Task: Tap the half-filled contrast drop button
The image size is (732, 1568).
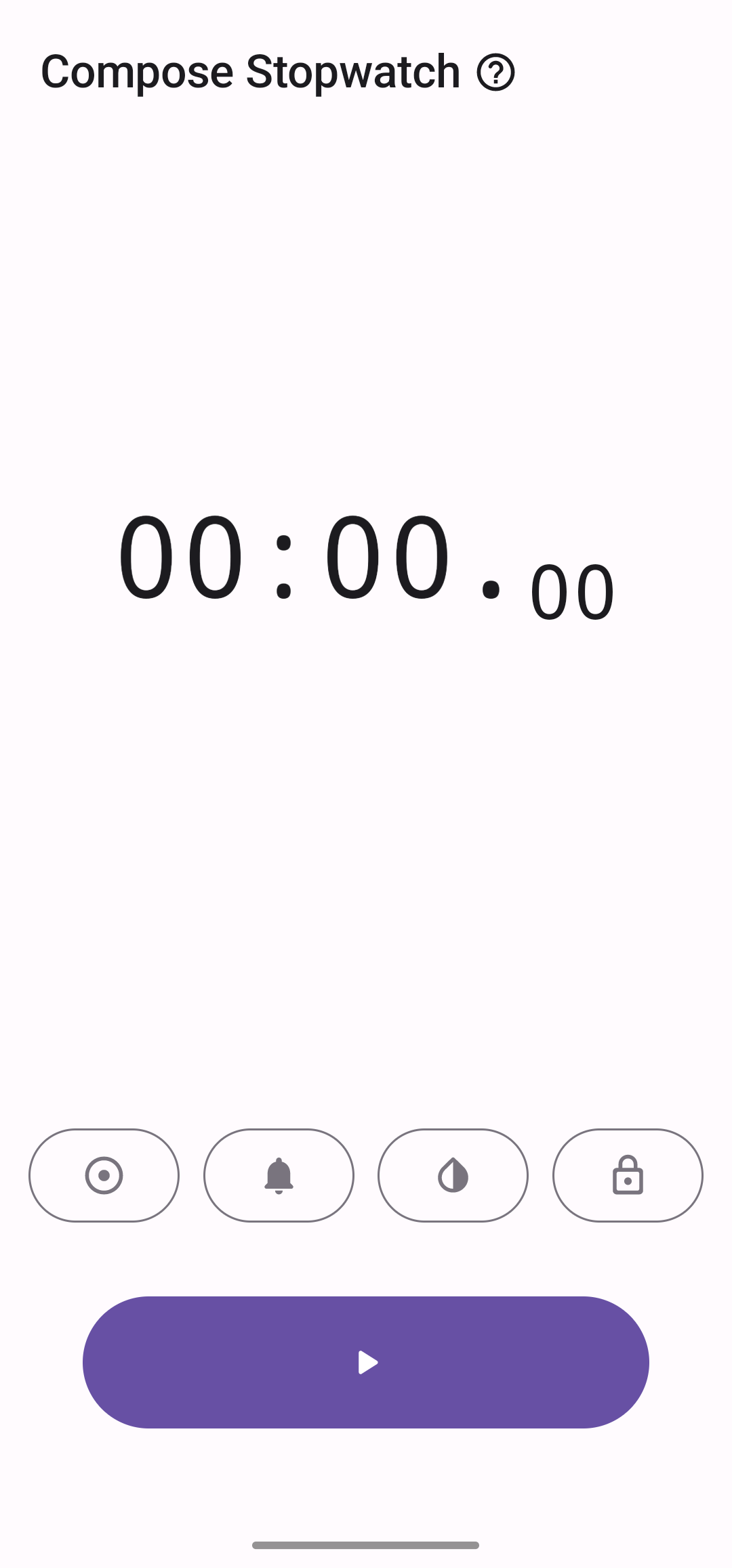Action: tap(453, 1175)
